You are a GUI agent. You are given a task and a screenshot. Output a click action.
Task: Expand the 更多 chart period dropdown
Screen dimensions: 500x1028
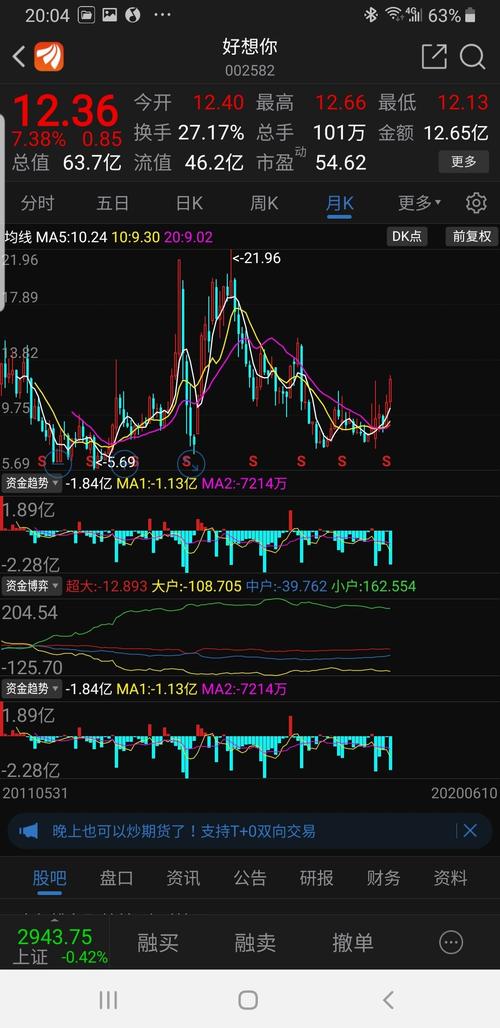(419, 203)
